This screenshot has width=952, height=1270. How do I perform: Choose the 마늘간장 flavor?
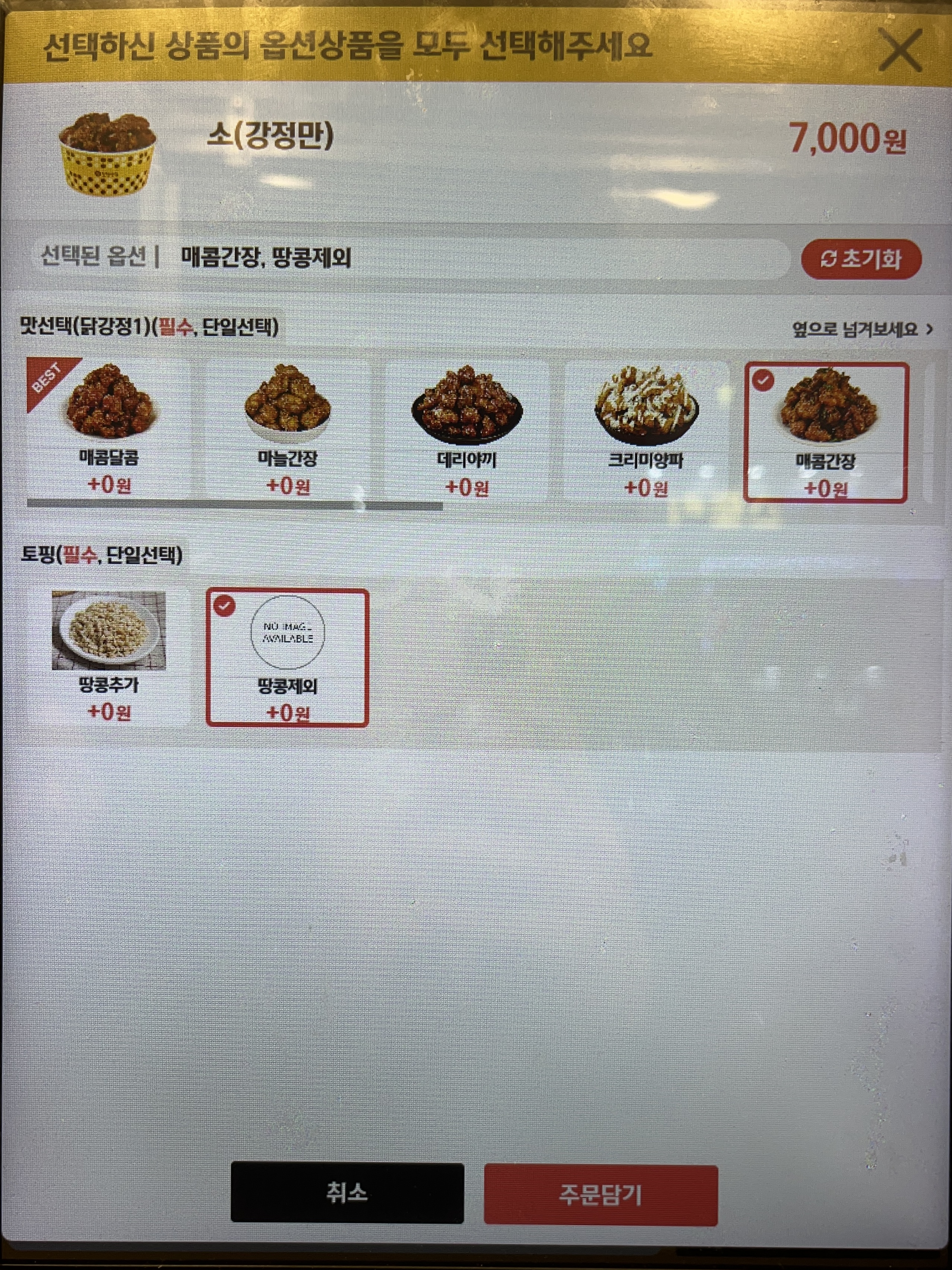click(288, 429)
